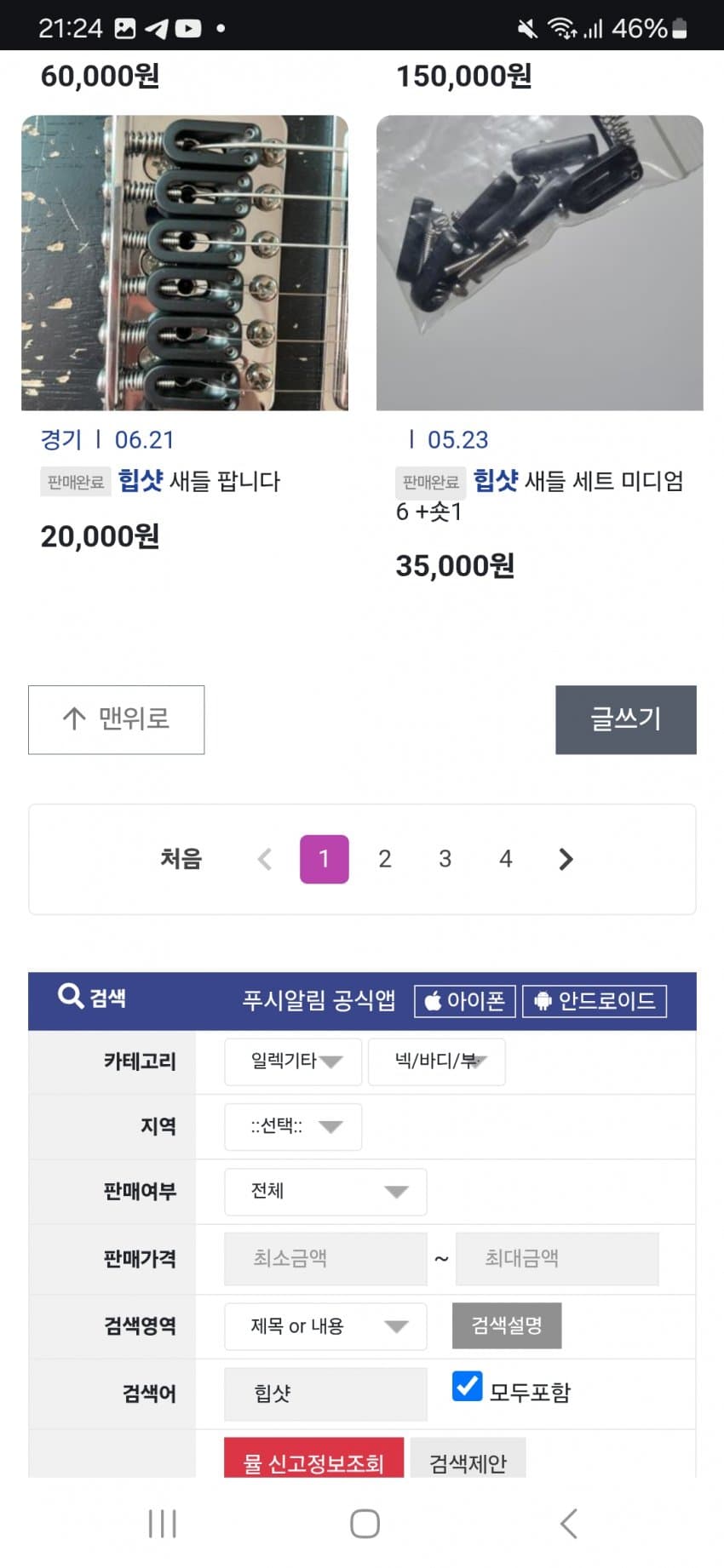Advance with the next page arrow
The height and width of the screenshot is (1568, 724).
(566, 859)
